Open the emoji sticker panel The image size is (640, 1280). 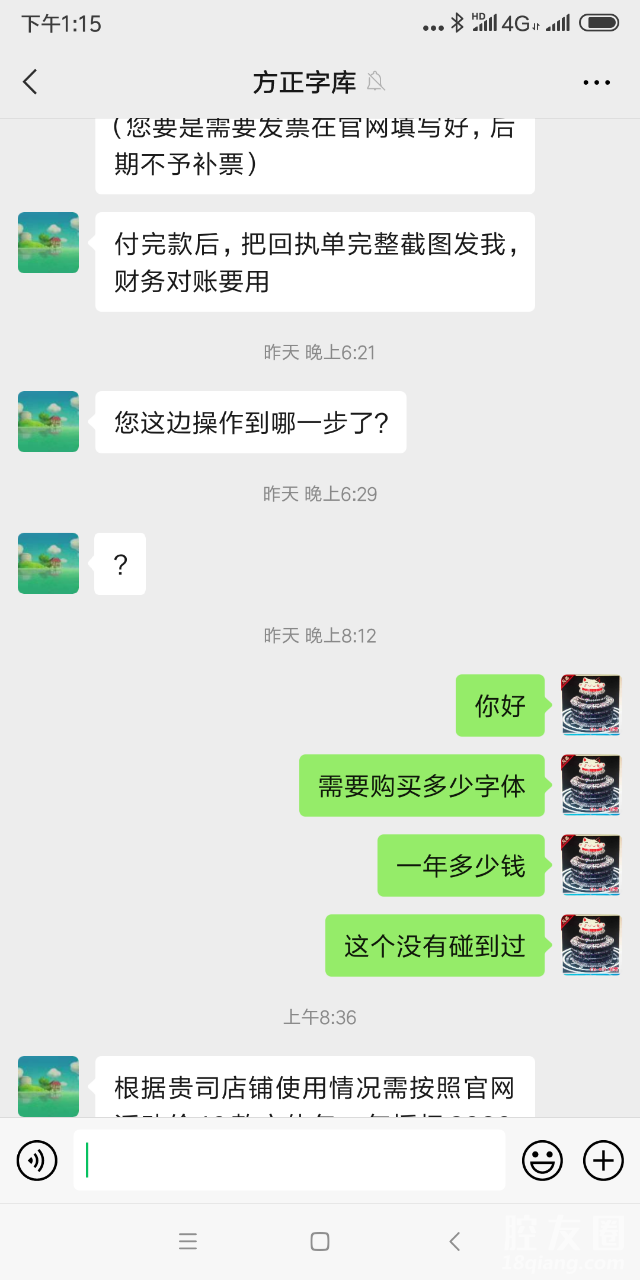click(x=542, y=1160)
